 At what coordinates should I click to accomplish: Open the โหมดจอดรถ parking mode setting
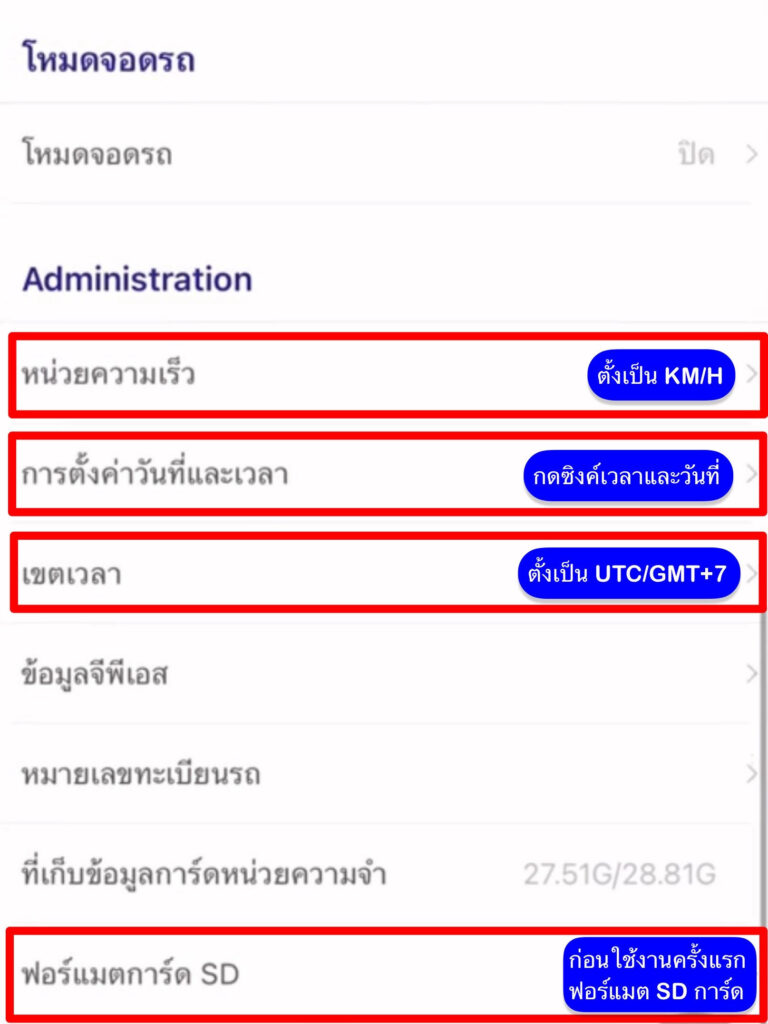pos(384,155)
